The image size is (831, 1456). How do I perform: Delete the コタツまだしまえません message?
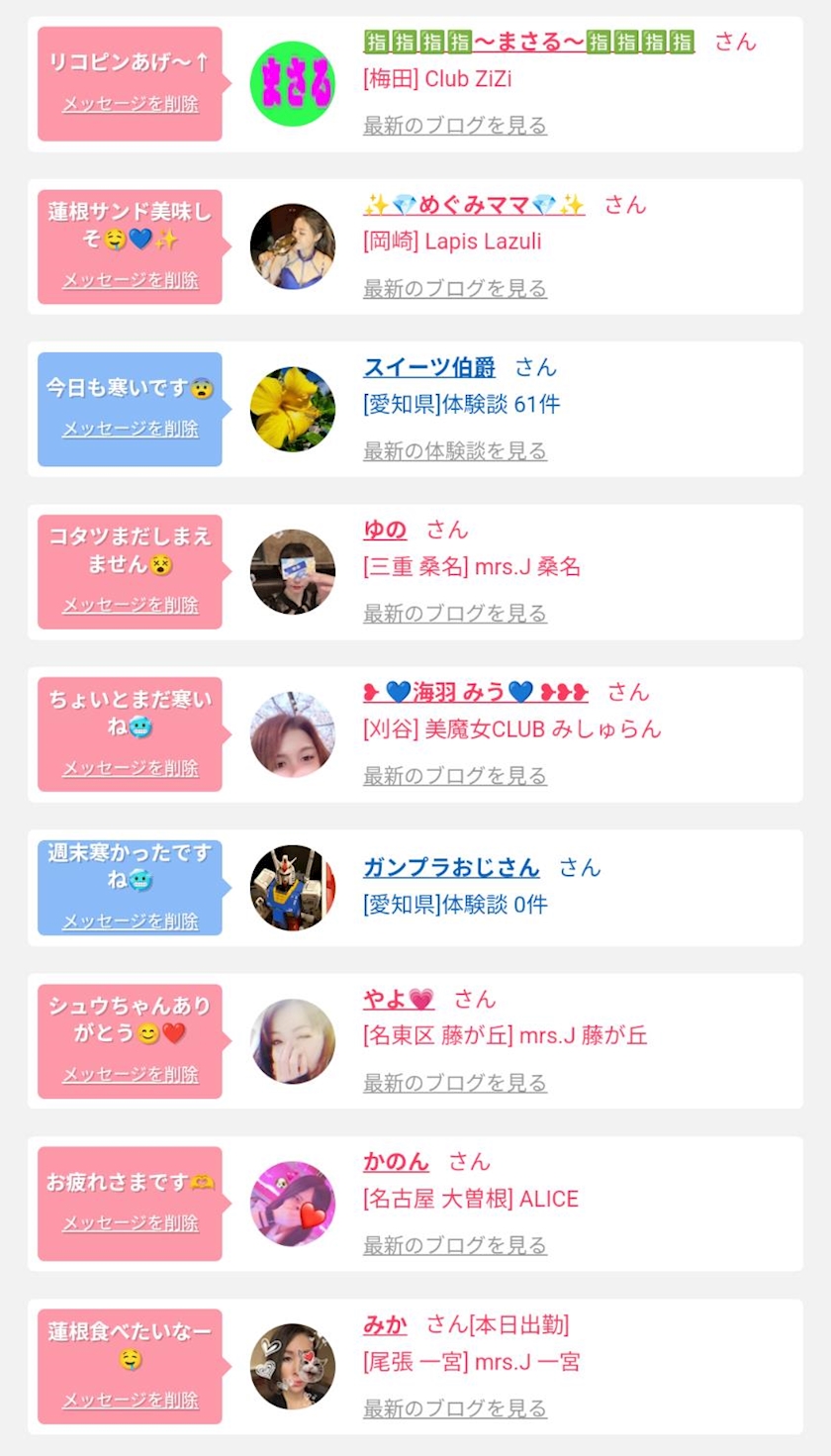pyautogui.click(x=131, y=605)
